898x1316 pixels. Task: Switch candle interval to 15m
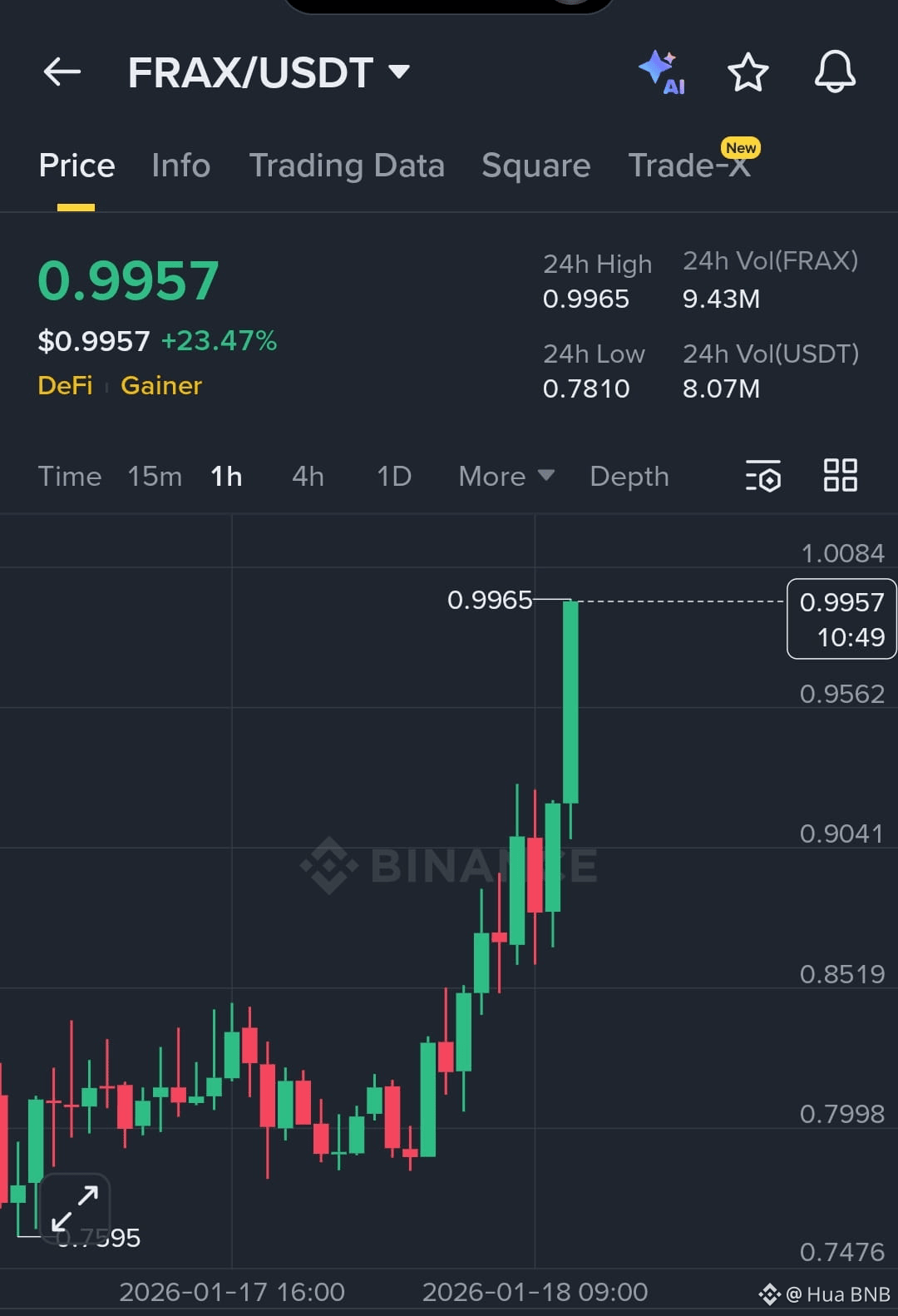(154, 476)
